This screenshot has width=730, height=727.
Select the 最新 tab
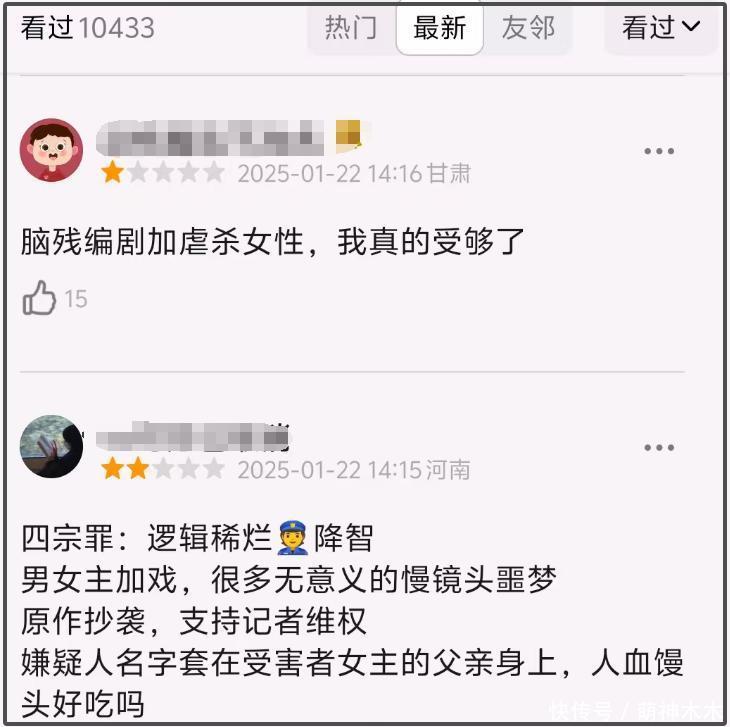440,28
